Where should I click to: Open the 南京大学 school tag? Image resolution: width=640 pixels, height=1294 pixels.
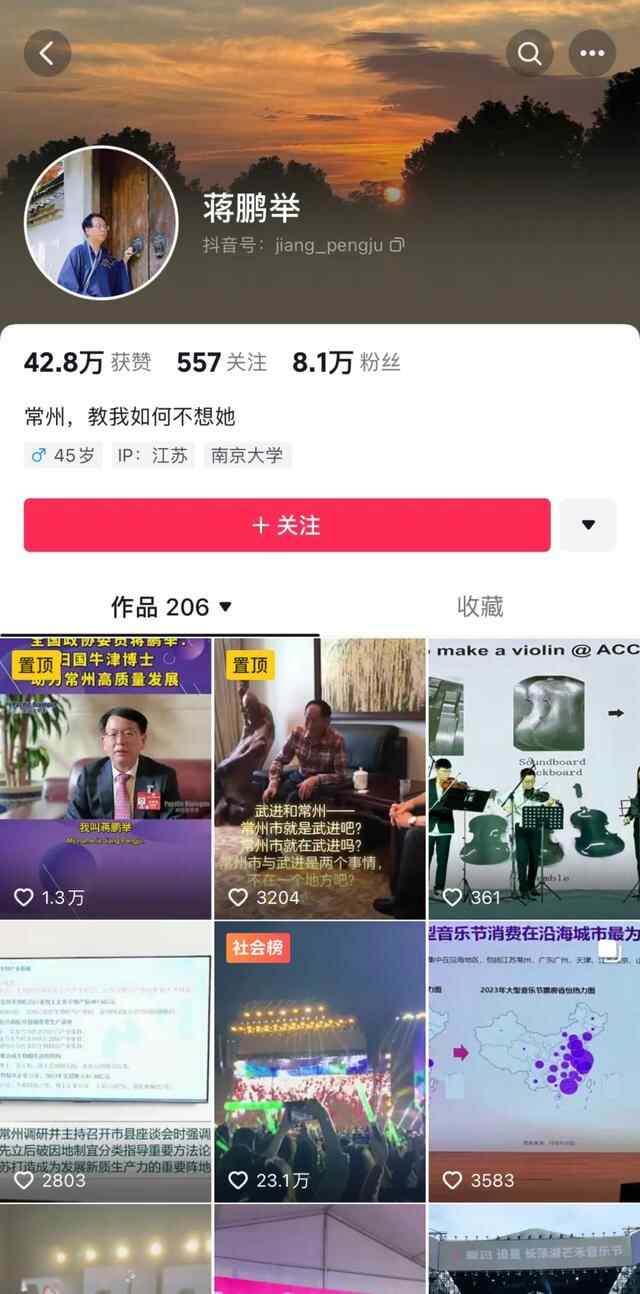247,455
